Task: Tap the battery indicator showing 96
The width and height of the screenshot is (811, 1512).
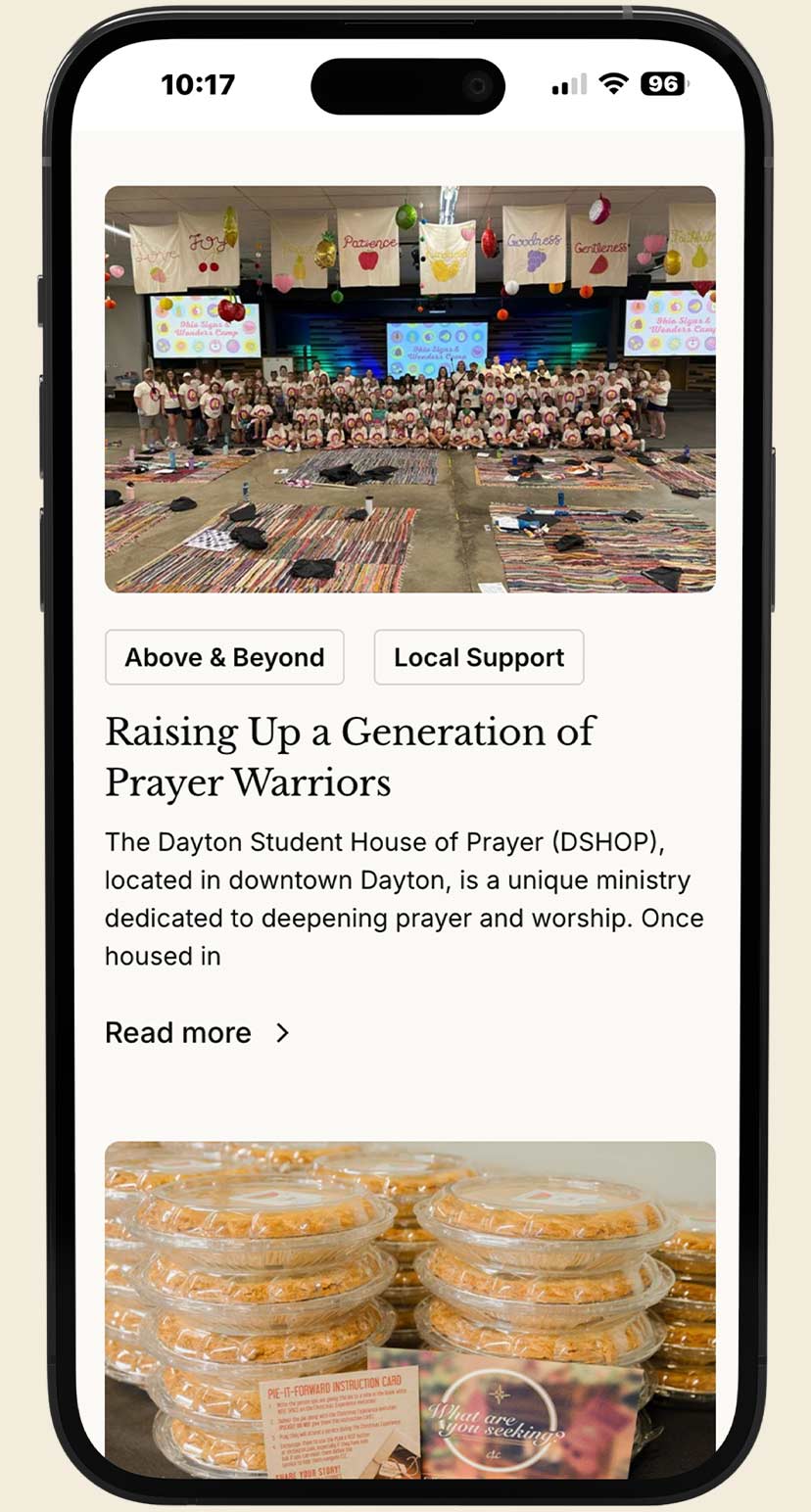Action: click(662, 85)
